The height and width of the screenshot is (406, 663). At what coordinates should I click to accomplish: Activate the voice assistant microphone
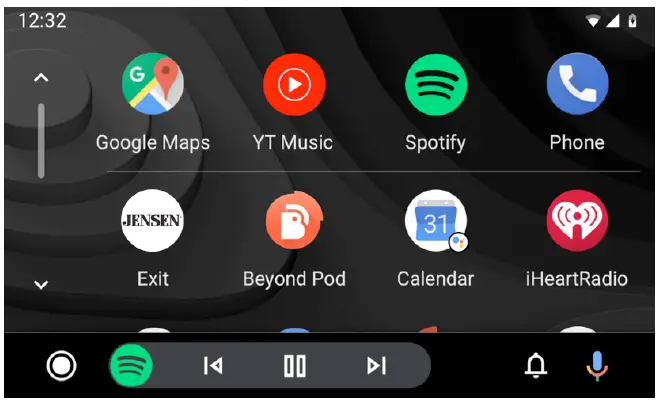tap(596, 366)
